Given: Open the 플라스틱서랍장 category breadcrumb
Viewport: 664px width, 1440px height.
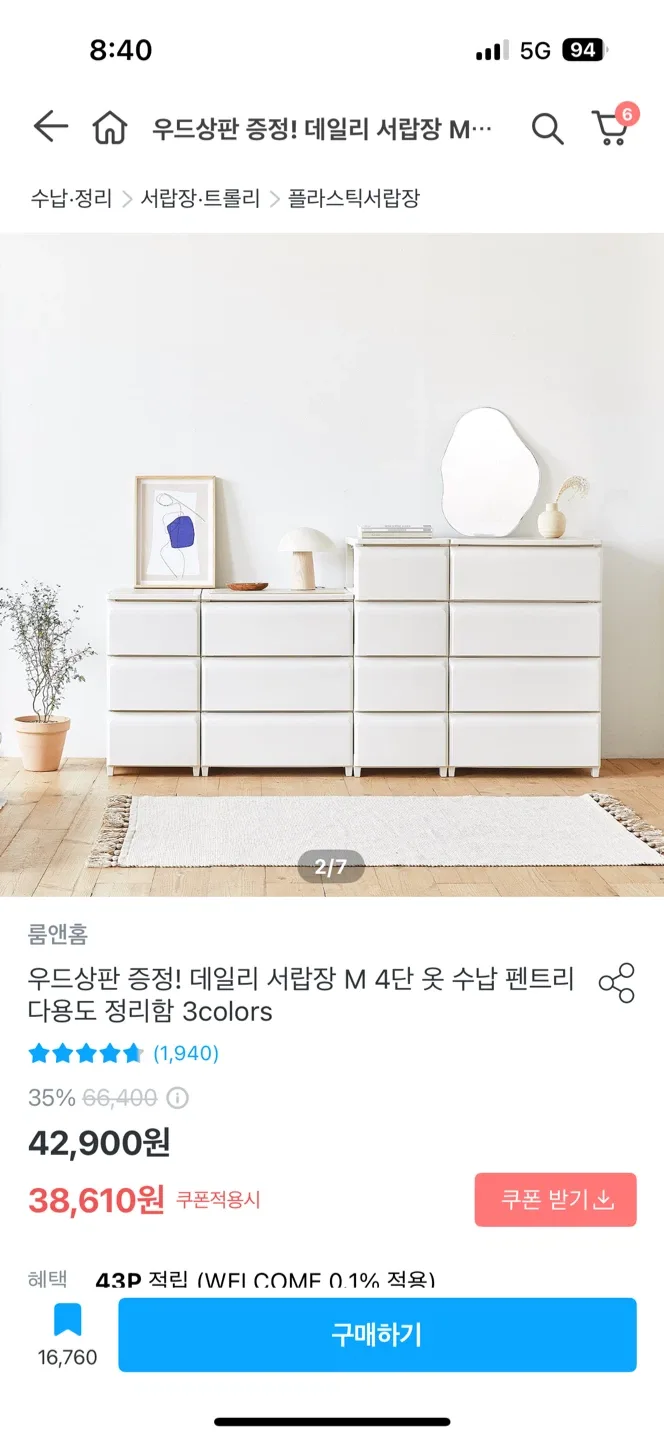Looking at the screenshot, I should [x=354, y=198].
